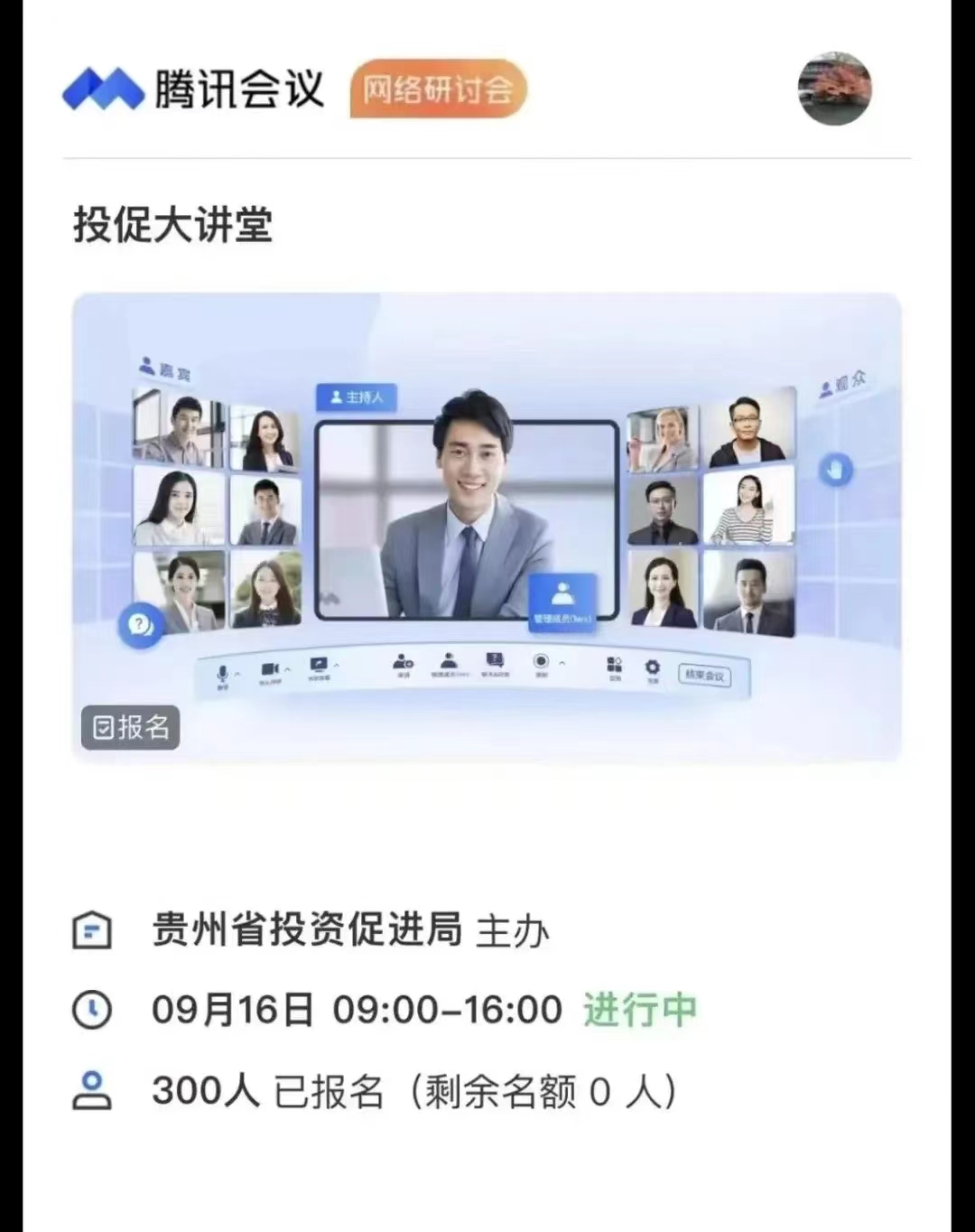Open the profile avatar
The width and height of the screenshot is (975, 1232).
[x=835, y=89]
